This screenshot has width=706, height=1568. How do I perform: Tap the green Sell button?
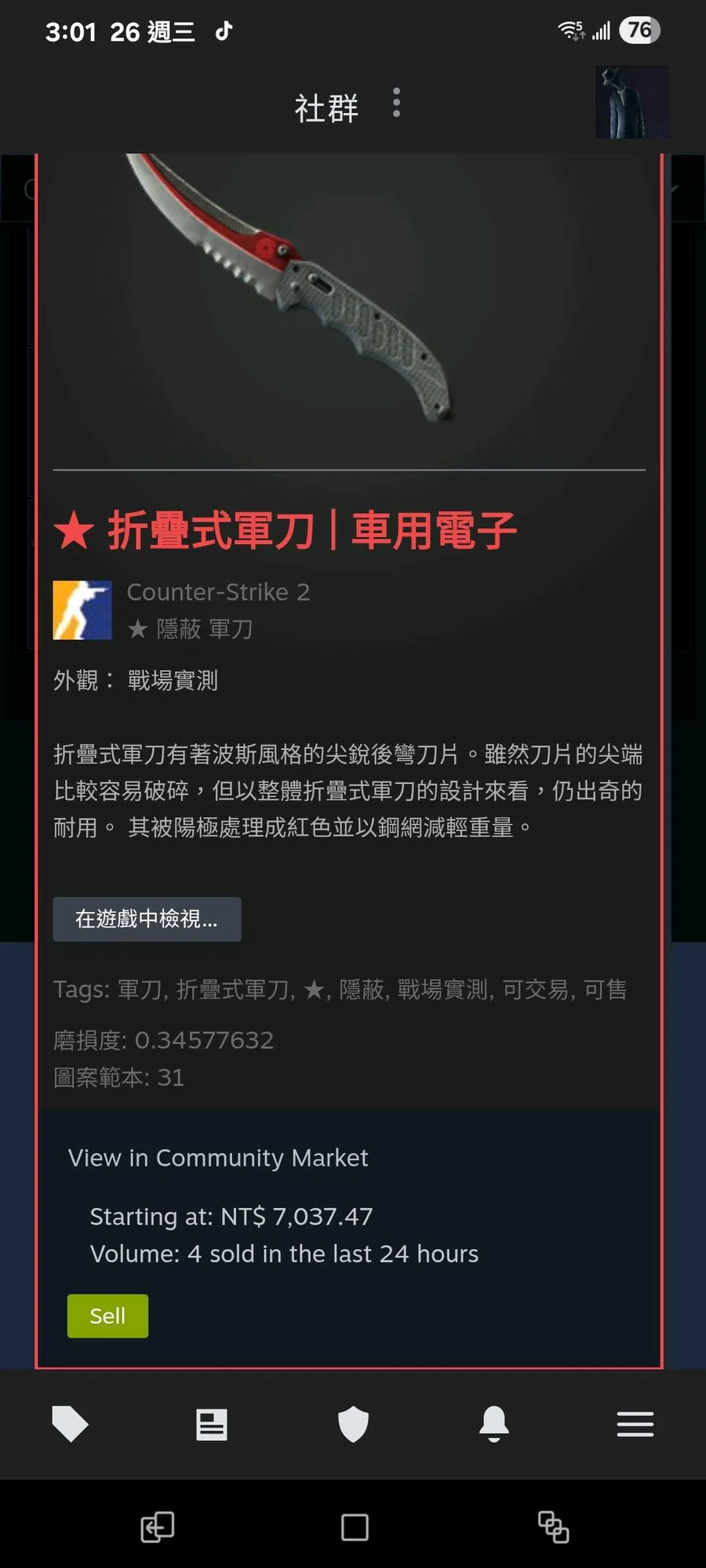click(x=107, y=1316)
